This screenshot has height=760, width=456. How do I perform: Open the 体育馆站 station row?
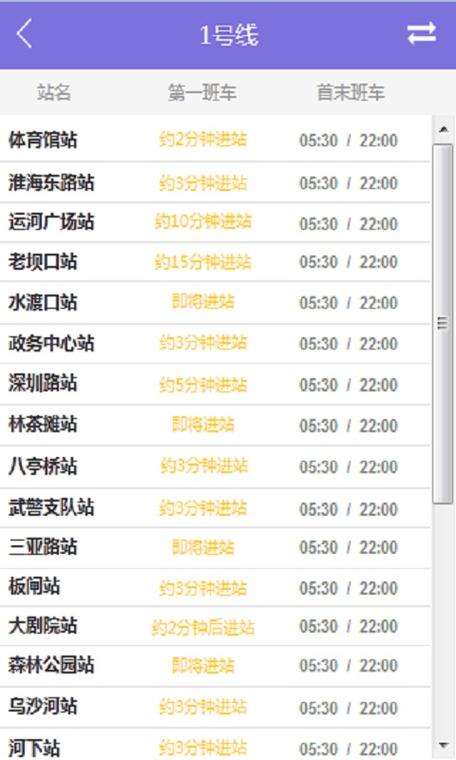click(x=215, y=140)
